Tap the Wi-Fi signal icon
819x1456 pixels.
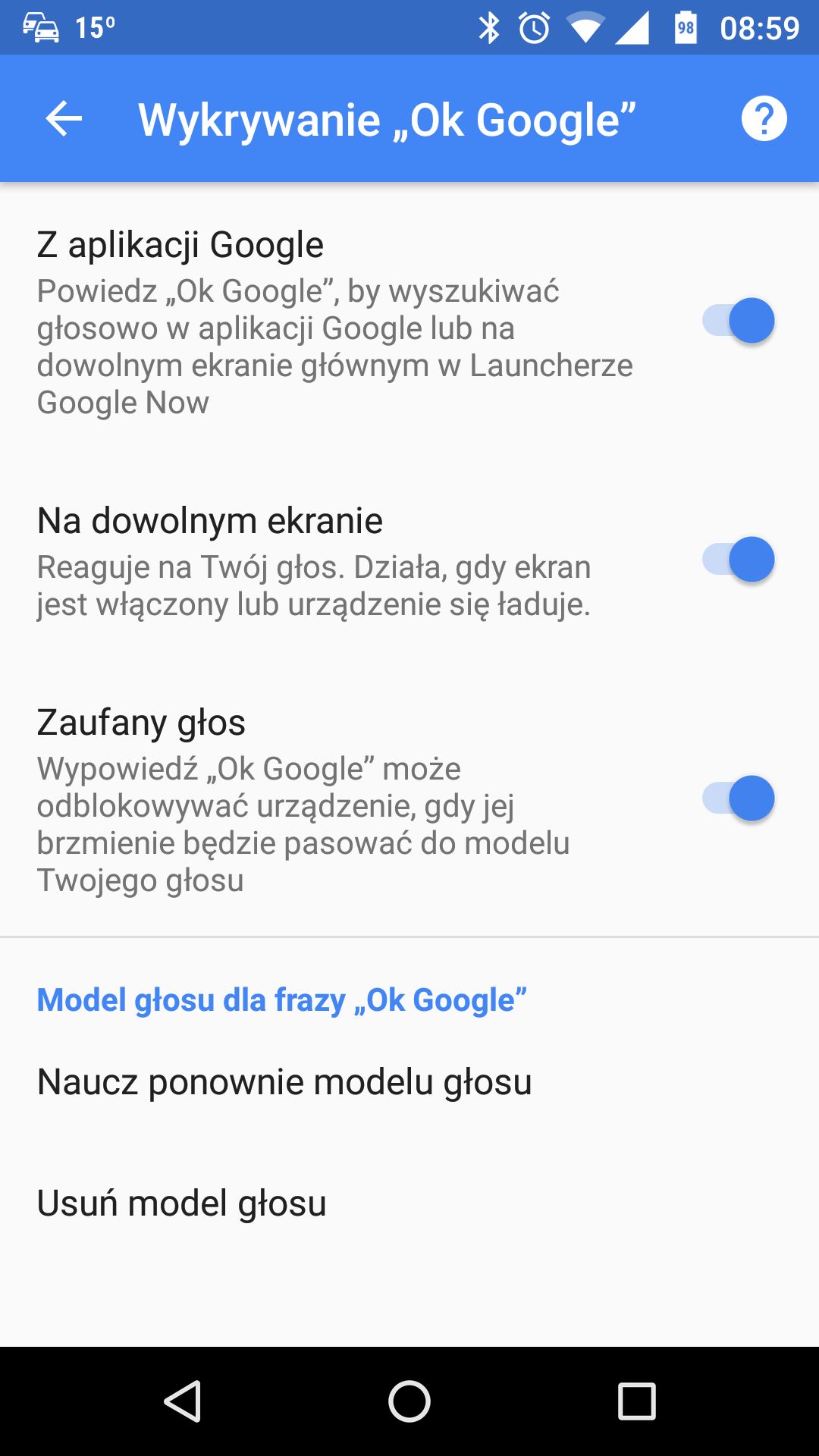click(x=584, y=27)
